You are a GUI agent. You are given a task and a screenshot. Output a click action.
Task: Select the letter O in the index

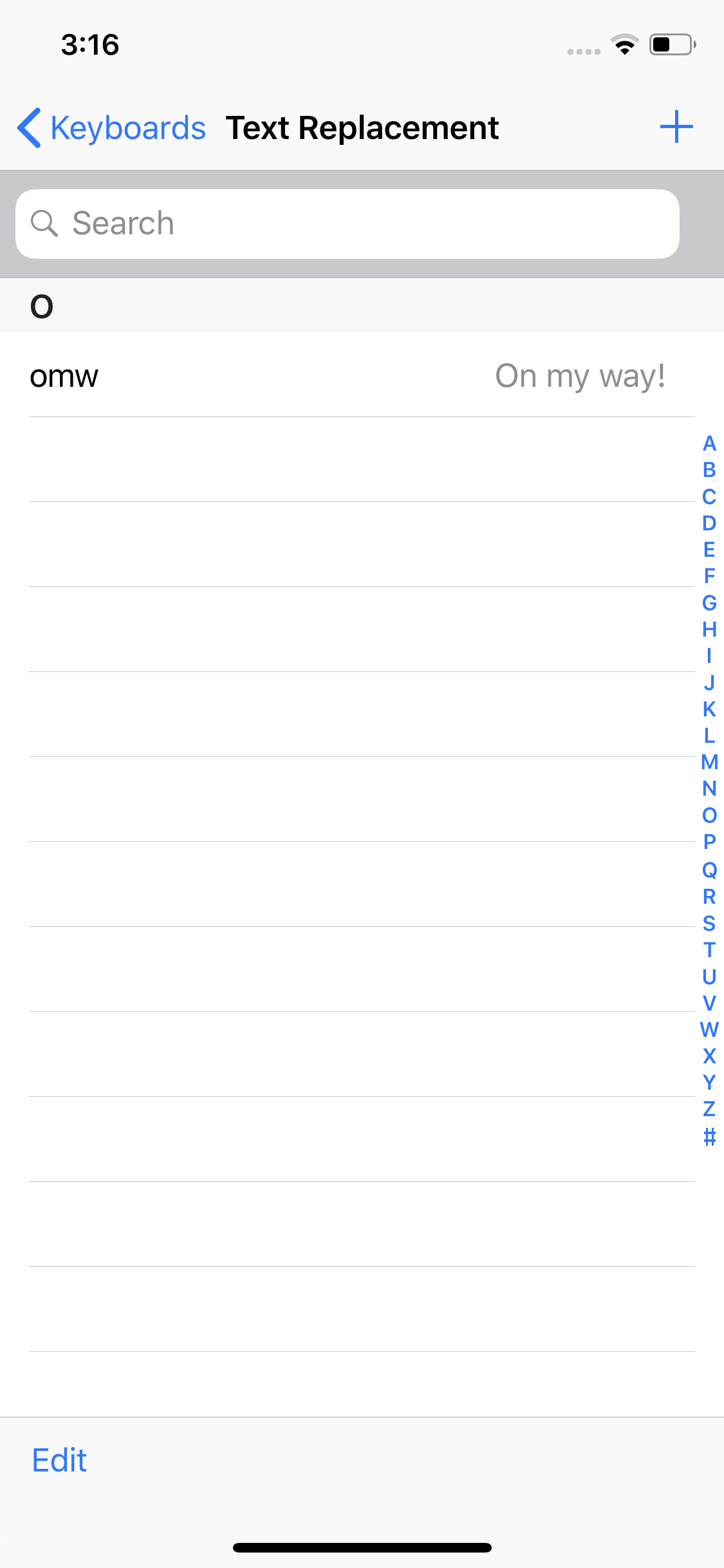click(709, 816)
